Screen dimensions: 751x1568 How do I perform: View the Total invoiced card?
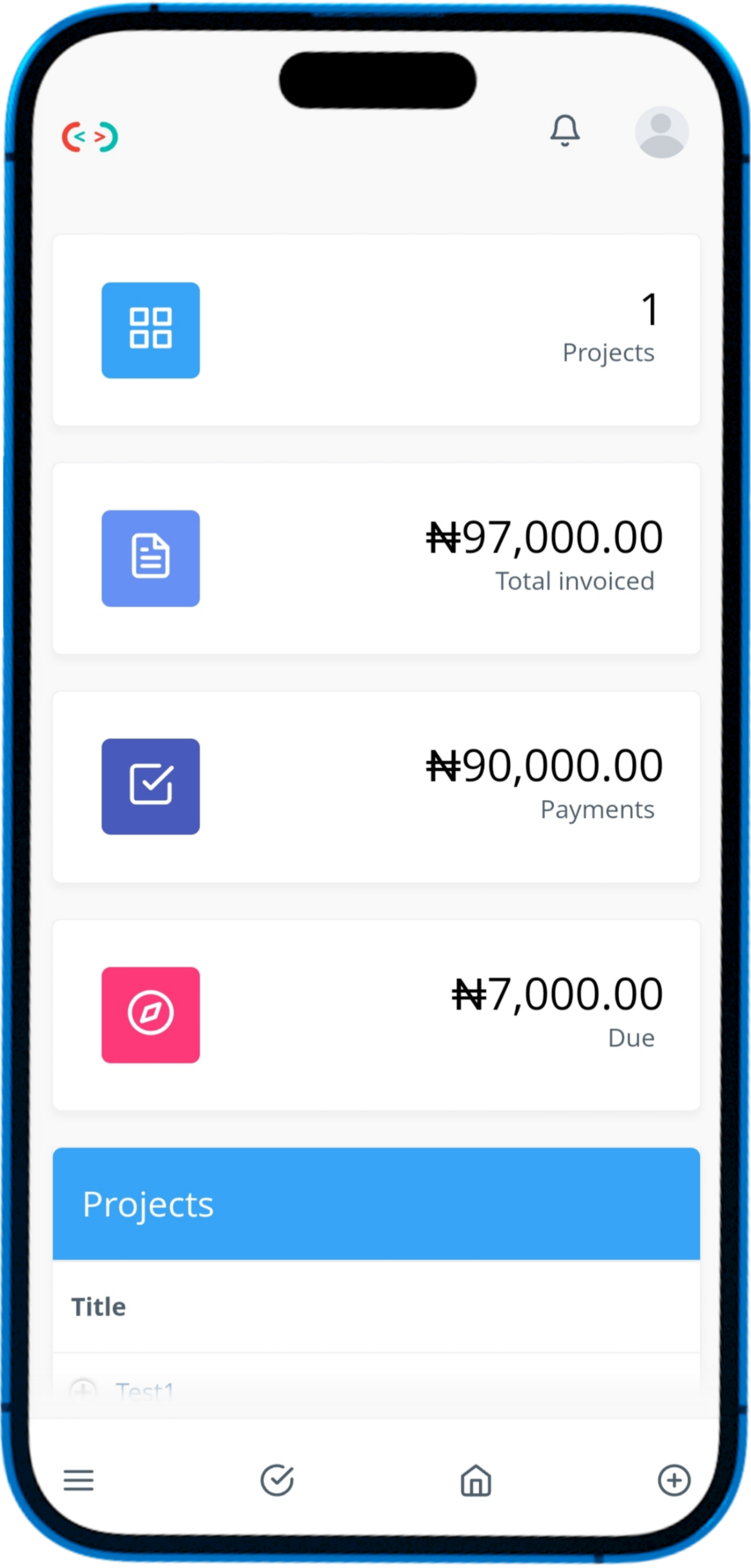tap(376, 558)
